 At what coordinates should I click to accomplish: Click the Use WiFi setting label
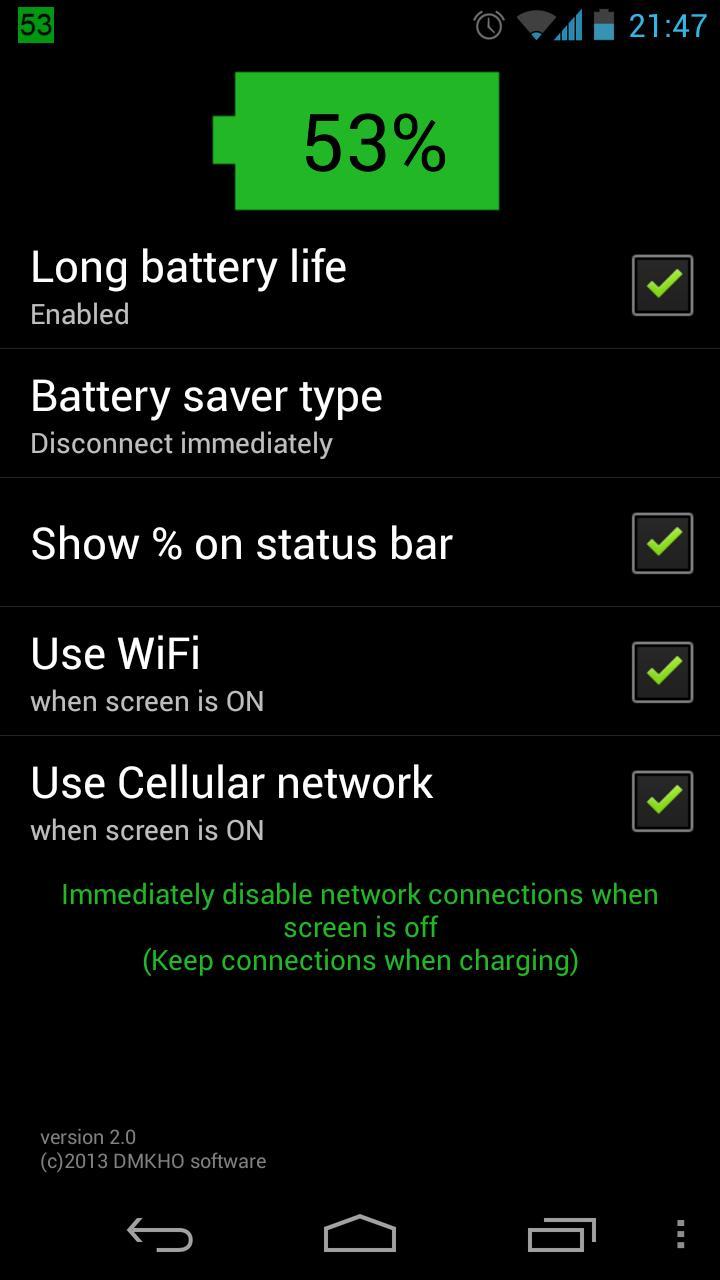click(114, 654)
